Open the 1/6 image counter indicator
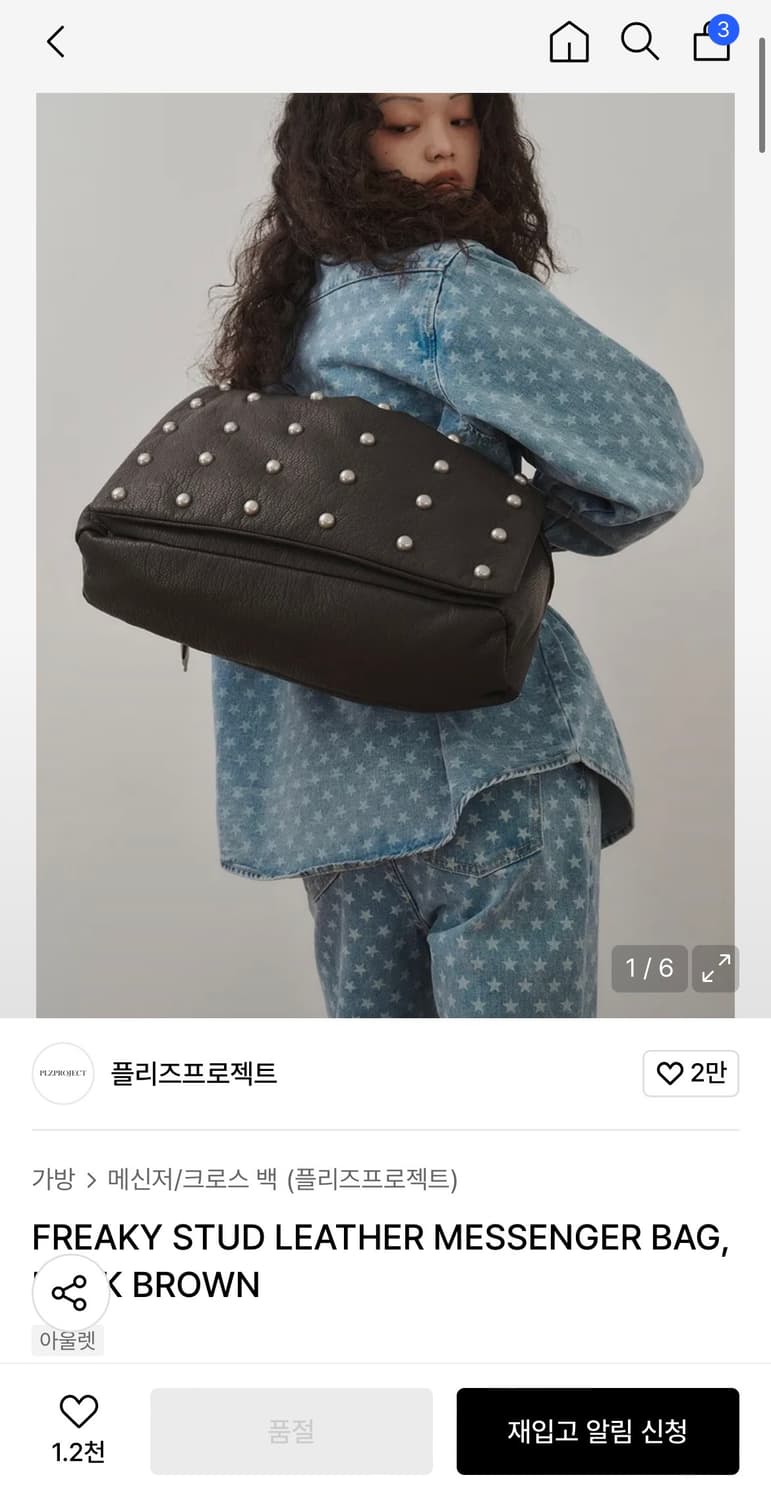 coord(649,968)
